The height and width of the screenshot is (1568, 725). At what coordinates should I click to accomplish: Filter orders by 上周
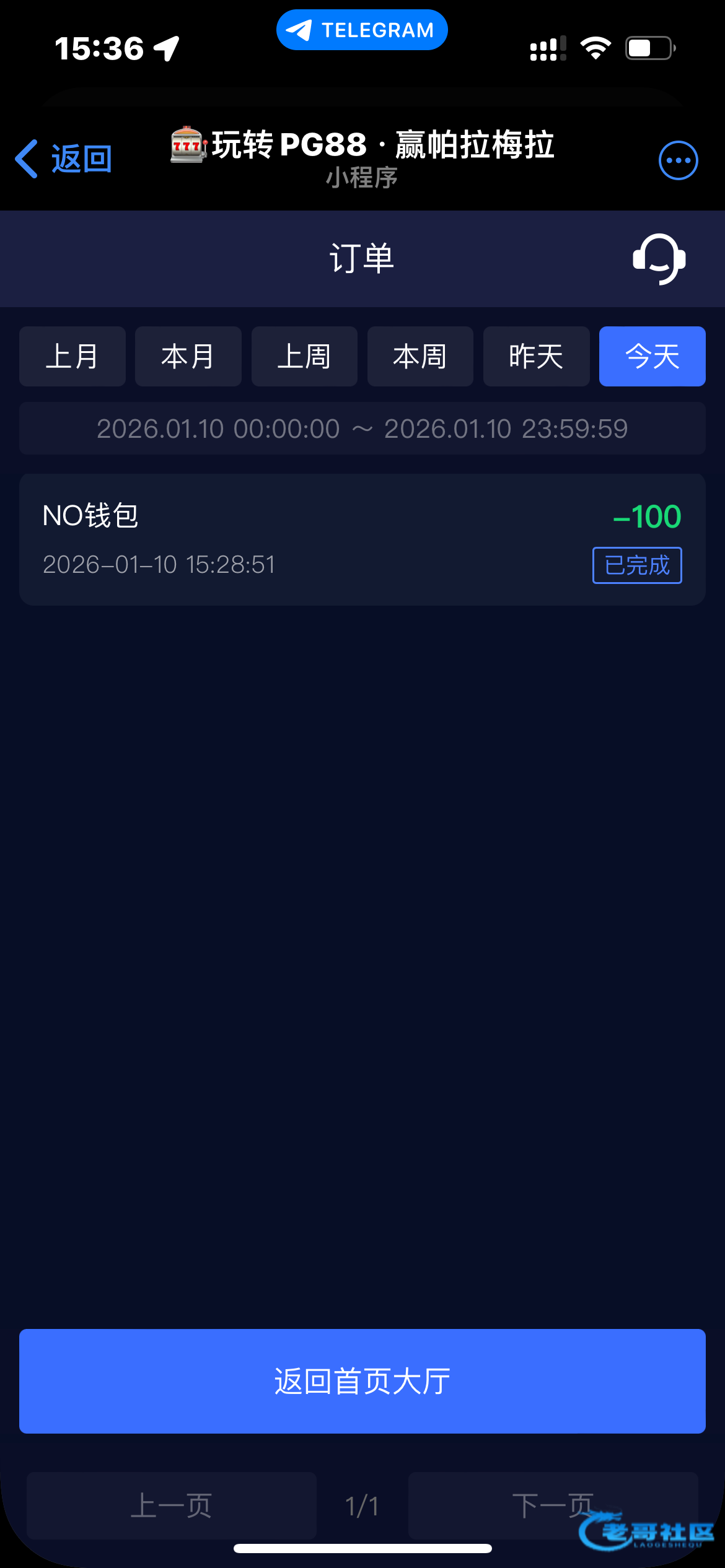tap(304, 357)
